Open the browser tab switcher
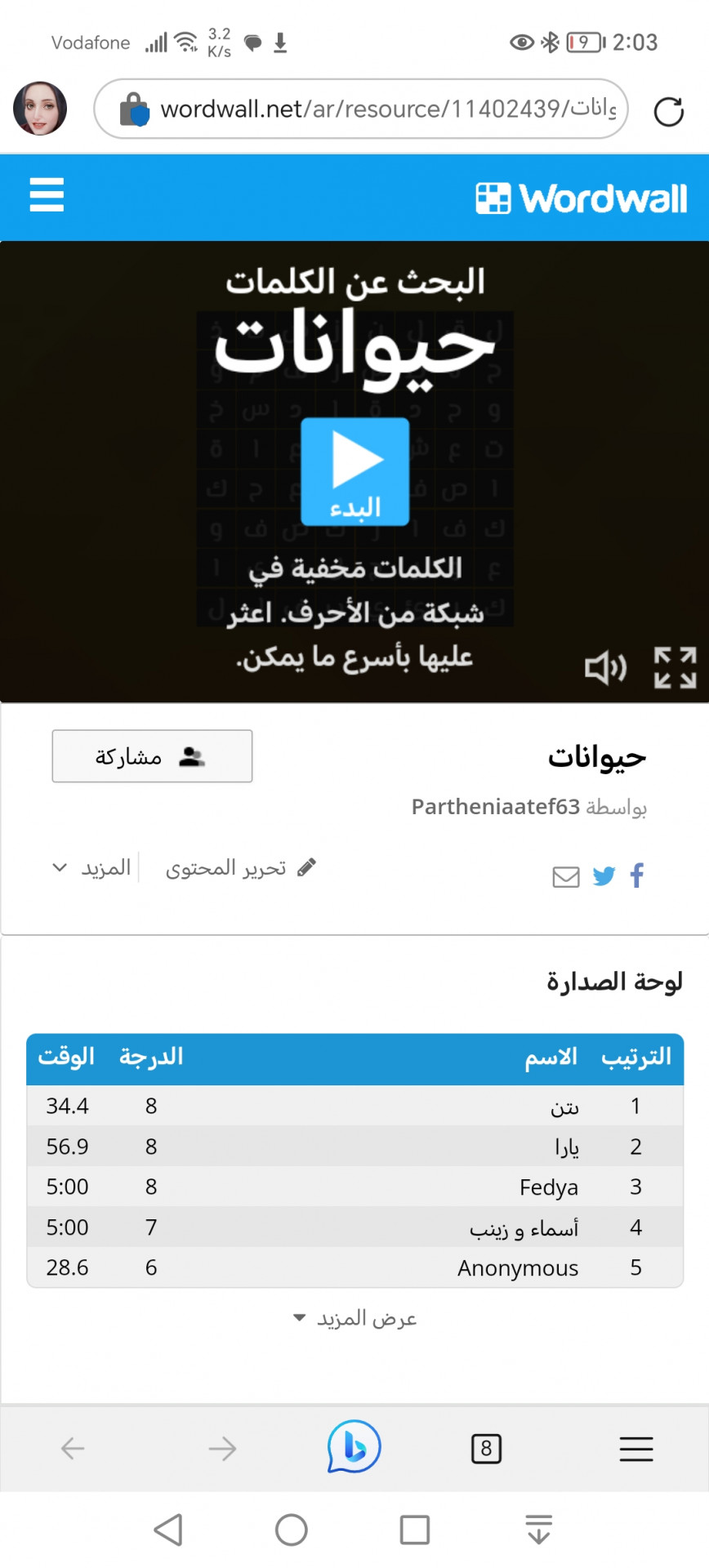Viewport: 709px width, 1568px height. pyautogui.click(x=486, y=1449)
